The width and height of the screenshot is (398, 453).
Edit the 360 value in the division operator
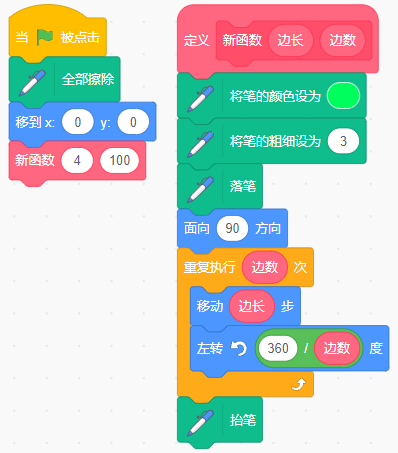tap(278, 348)
